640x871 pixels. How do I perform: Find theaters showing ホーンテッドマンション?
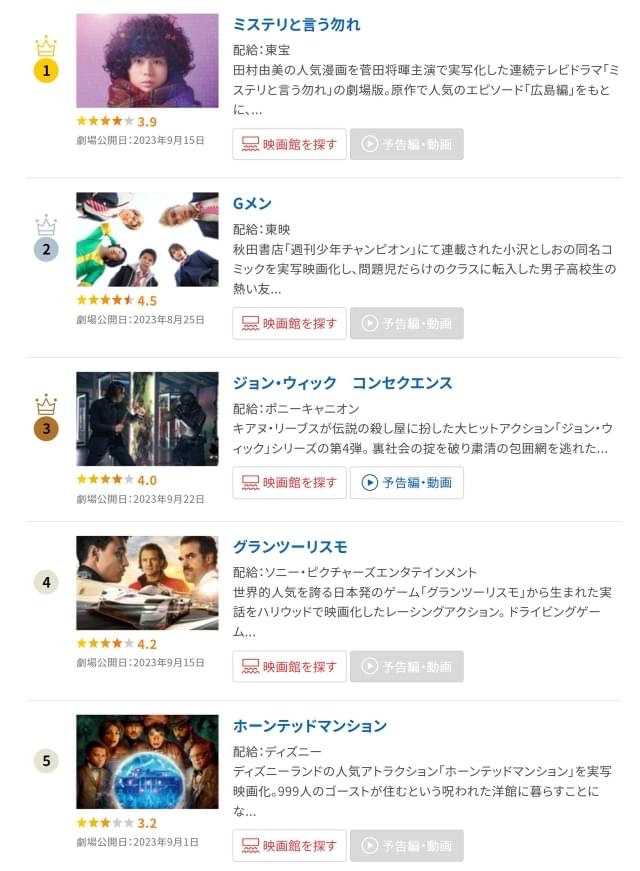[290, 845]
